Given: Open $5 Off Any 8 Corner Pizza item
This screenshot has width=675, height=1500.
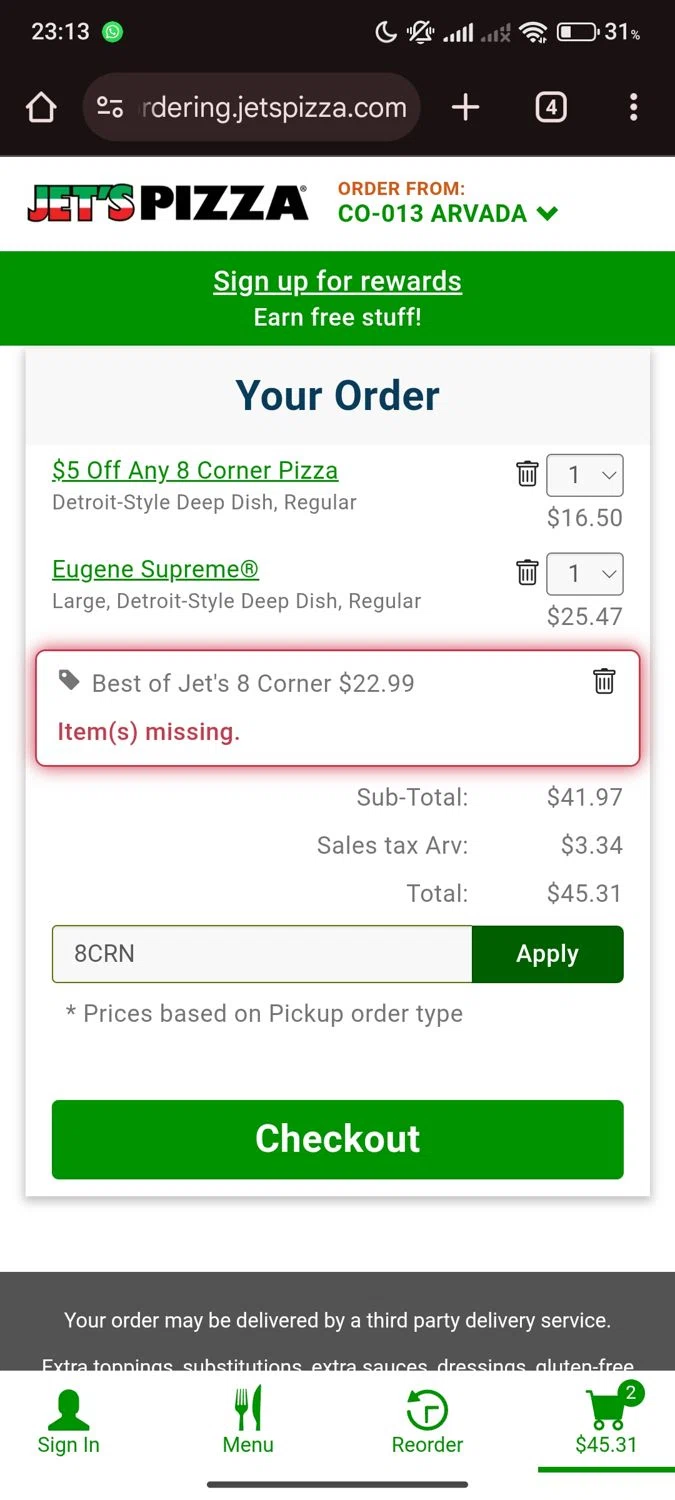Looking at the screenshot, I should [x=195, y=470].
